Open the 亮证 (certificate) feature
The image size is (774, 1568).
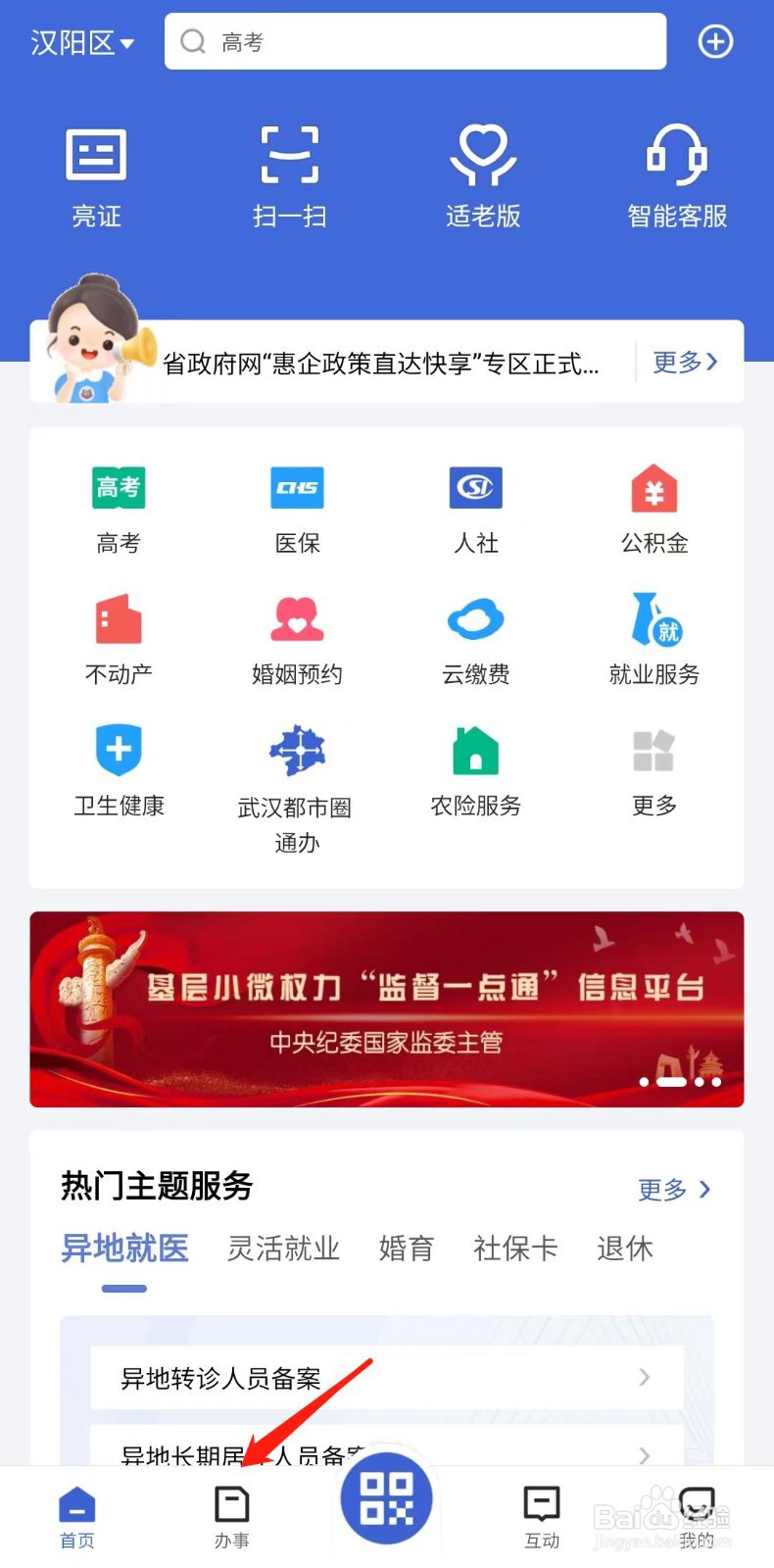pos(95,176)
